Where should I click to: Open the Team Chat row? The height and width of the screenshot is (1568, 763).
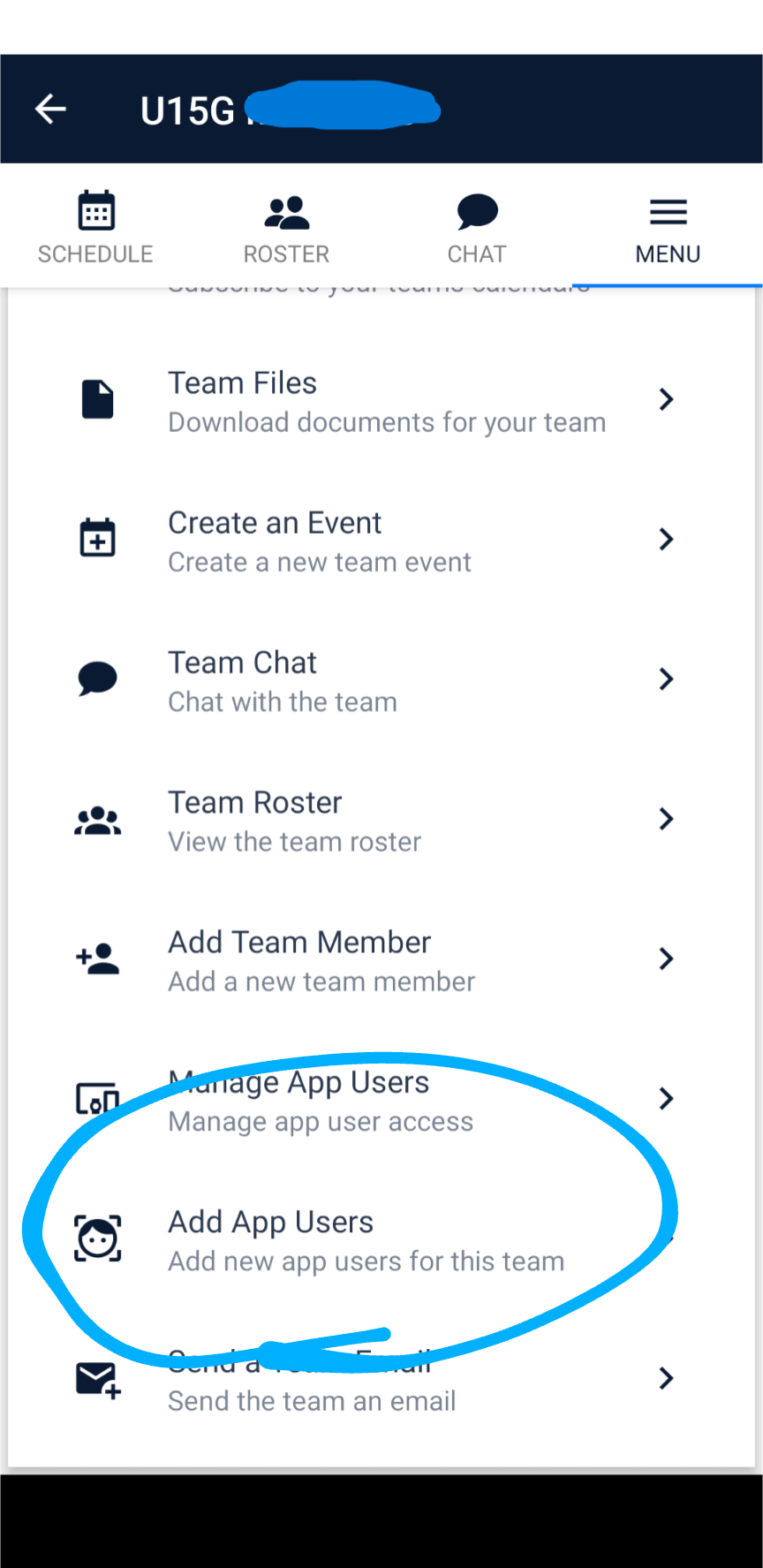(x=381, y=680)
